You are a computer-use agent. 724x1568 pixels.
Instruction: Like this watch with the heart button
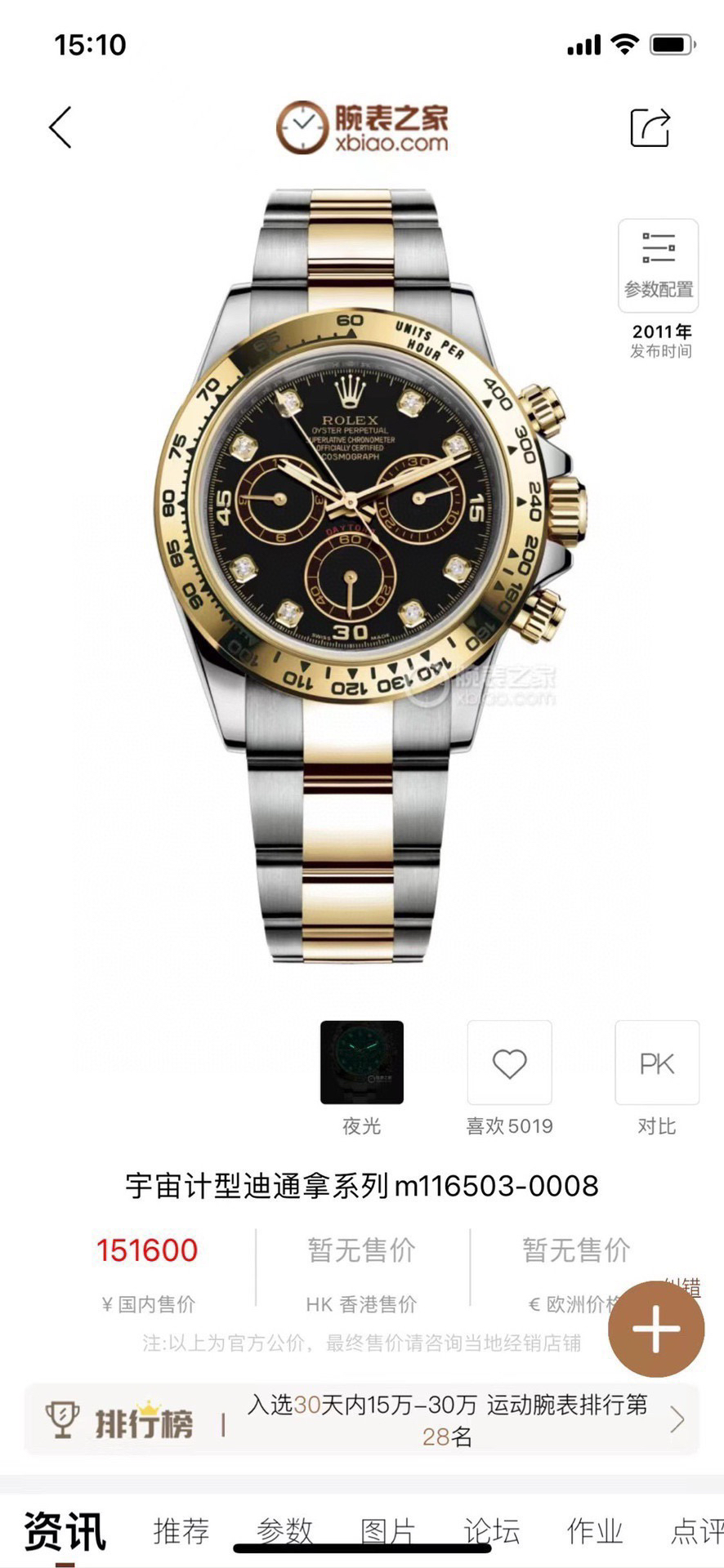pos(509,1063)
